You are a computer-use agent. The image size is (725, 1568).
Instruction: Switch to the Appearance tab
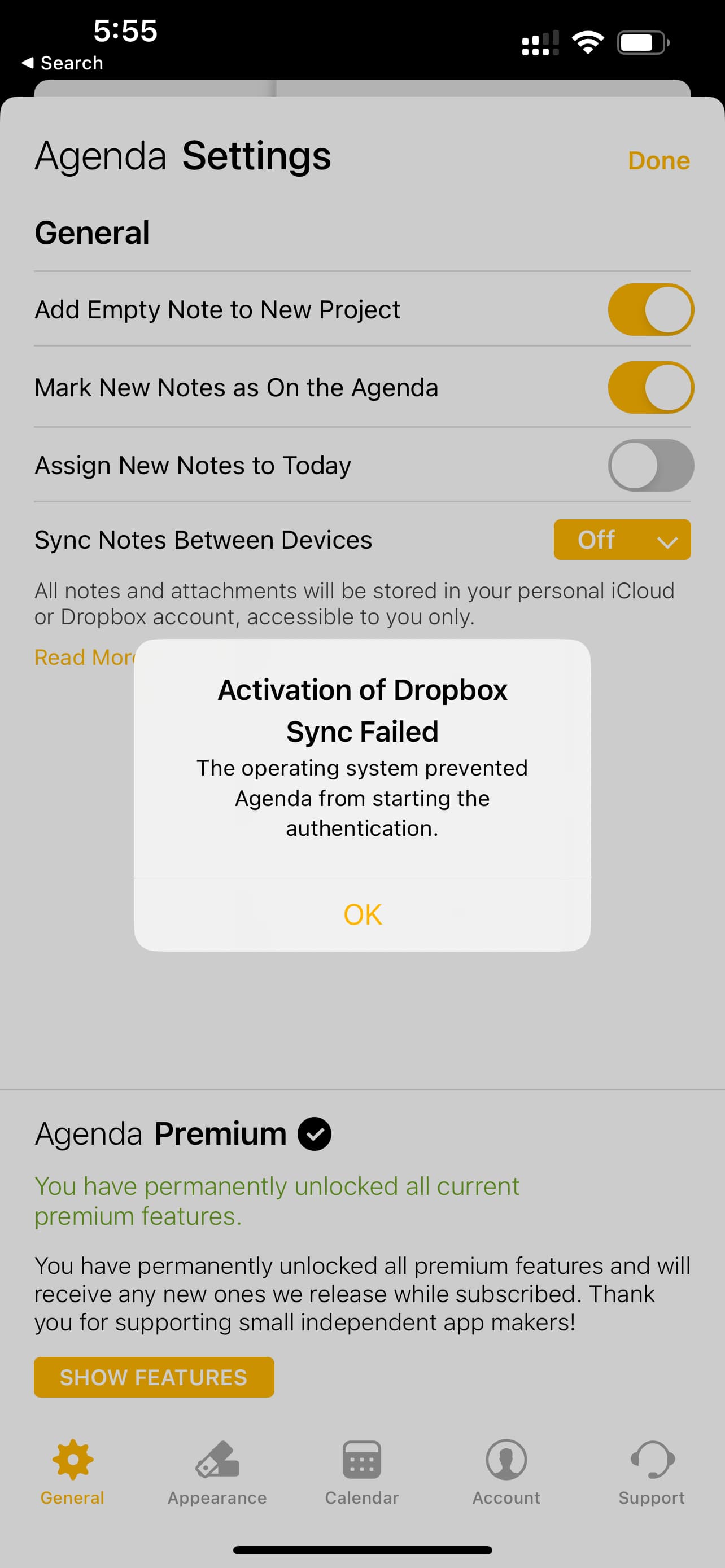217,1470
